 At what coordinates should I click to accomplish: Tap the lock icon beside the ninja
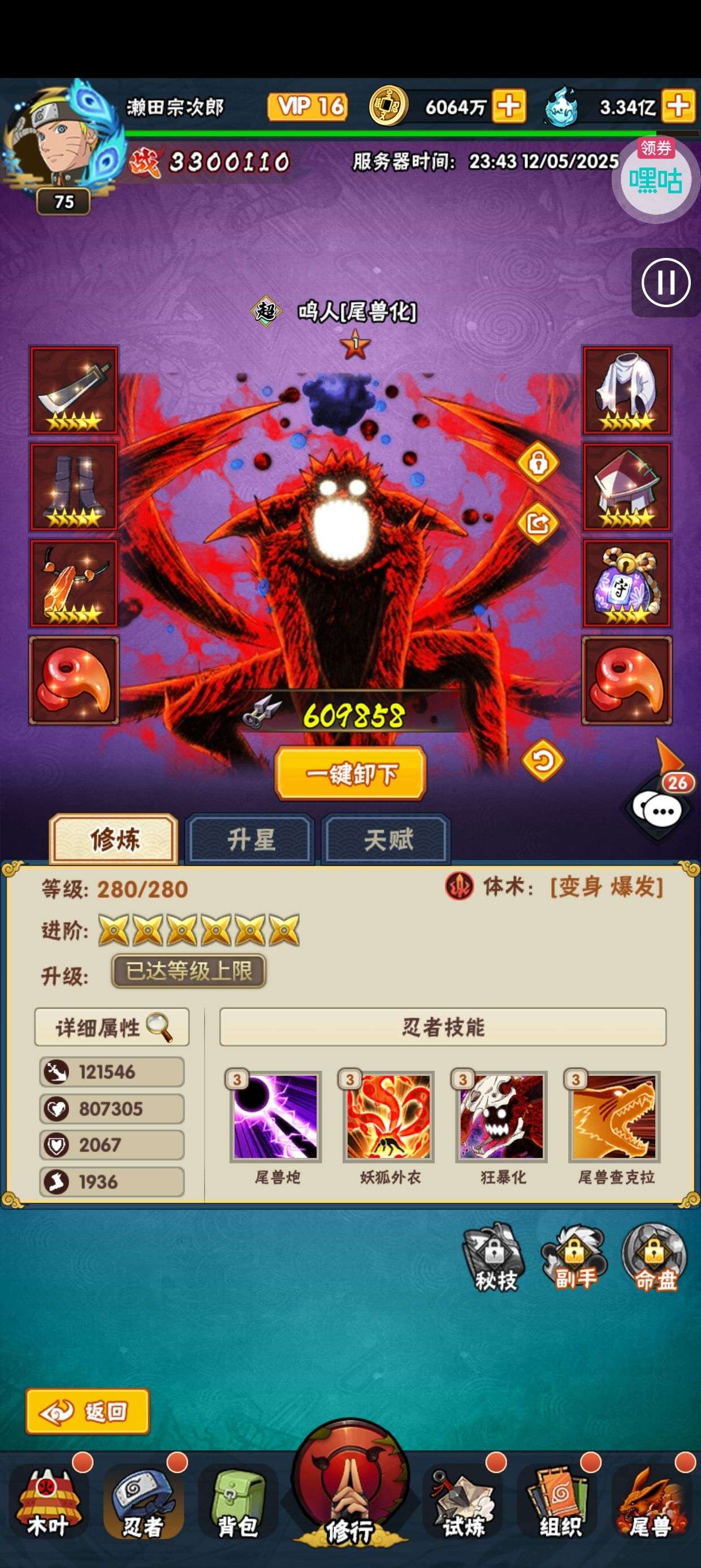[x=537, y=463]
